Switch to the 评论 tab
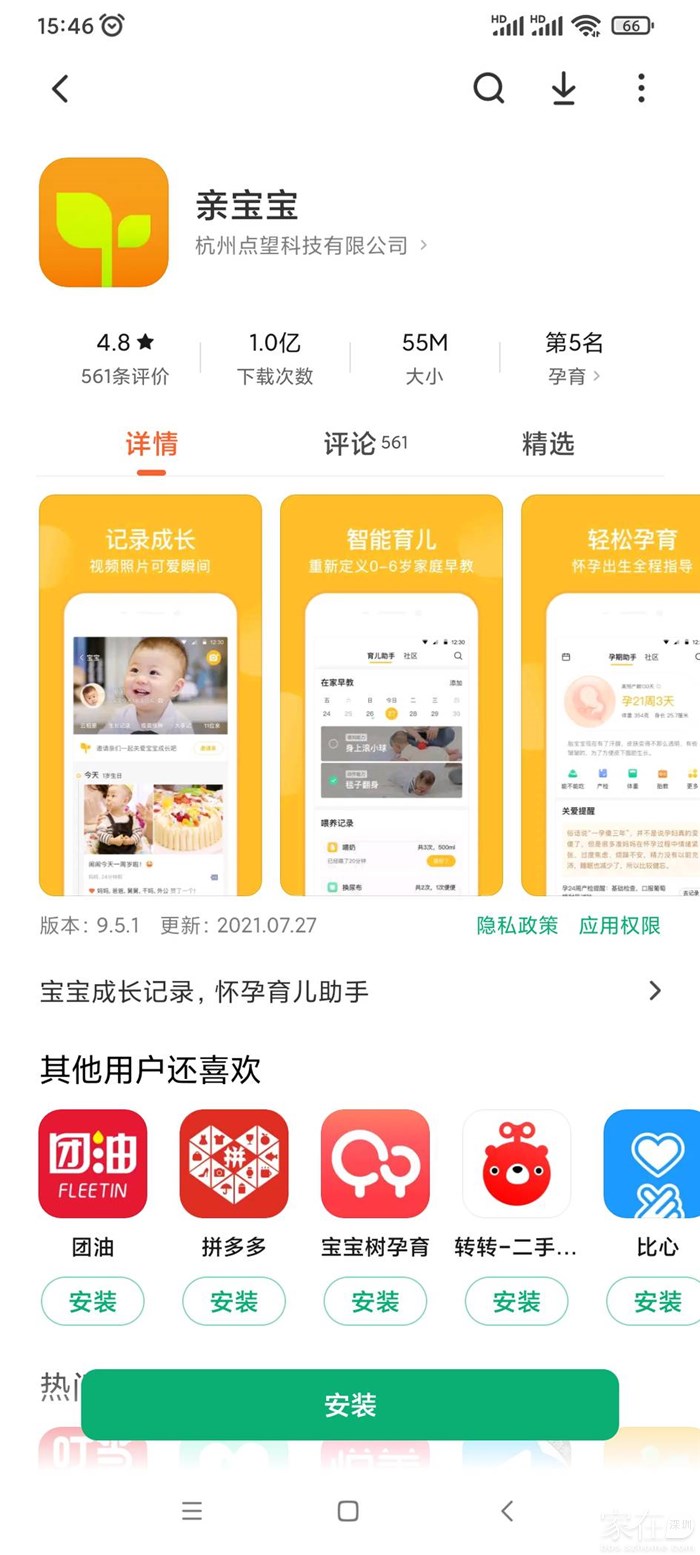The width and height of the screenshot is (700, 1555). [x=365, y=444]
